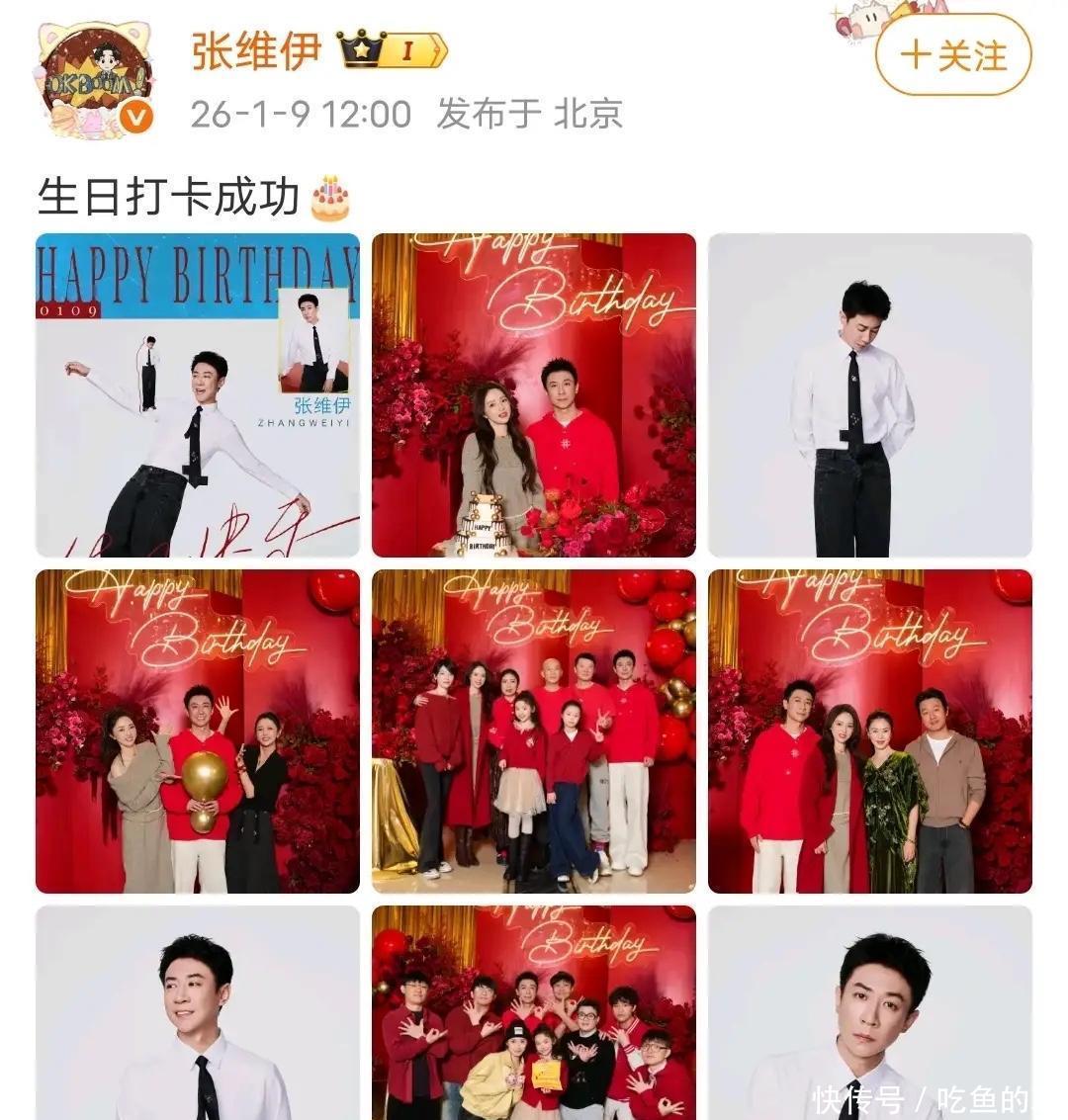Screen dimensions: 1068x1120
Task: Open the full-body white shirt portrait photo
Action: [870, 395]
